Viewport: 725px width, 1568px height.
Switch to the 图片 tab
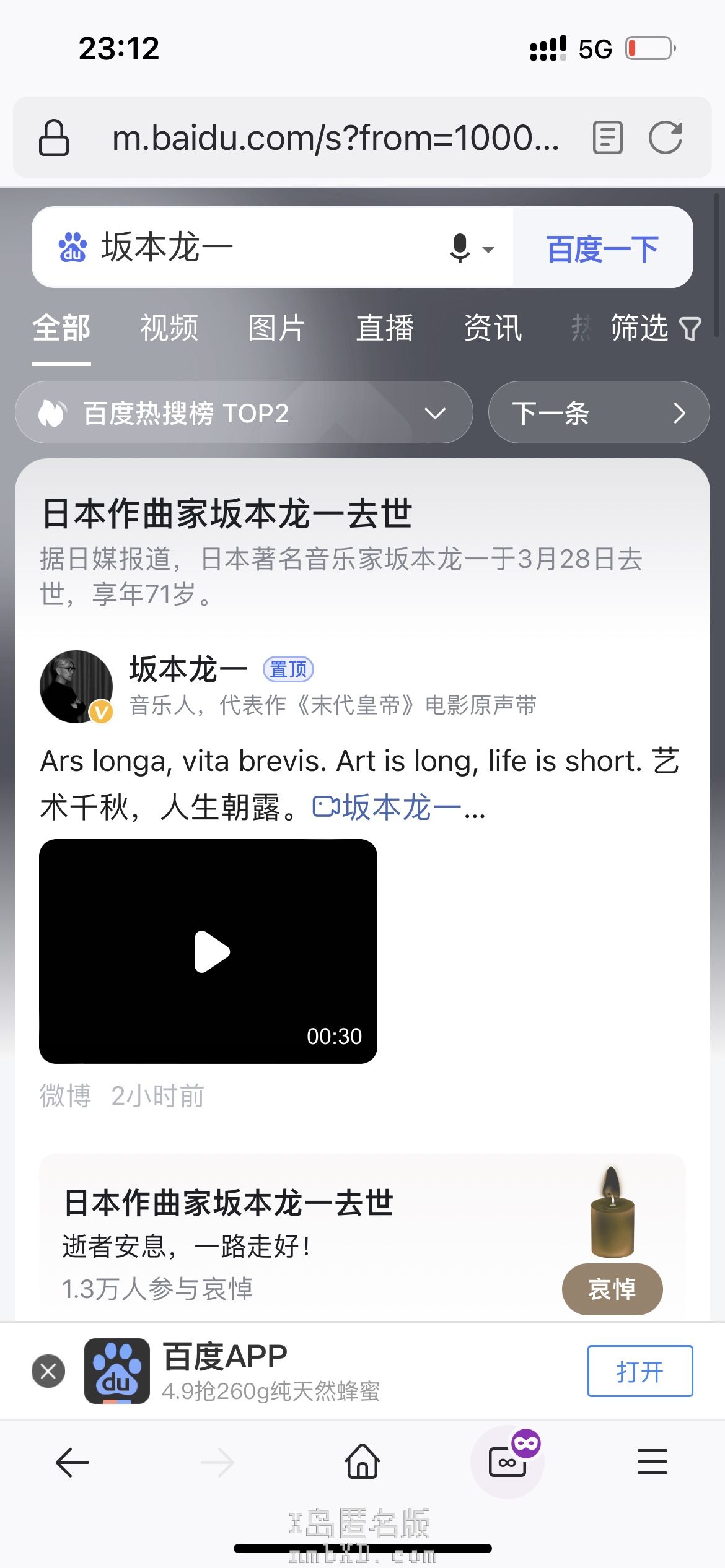(x=276, y=328)
